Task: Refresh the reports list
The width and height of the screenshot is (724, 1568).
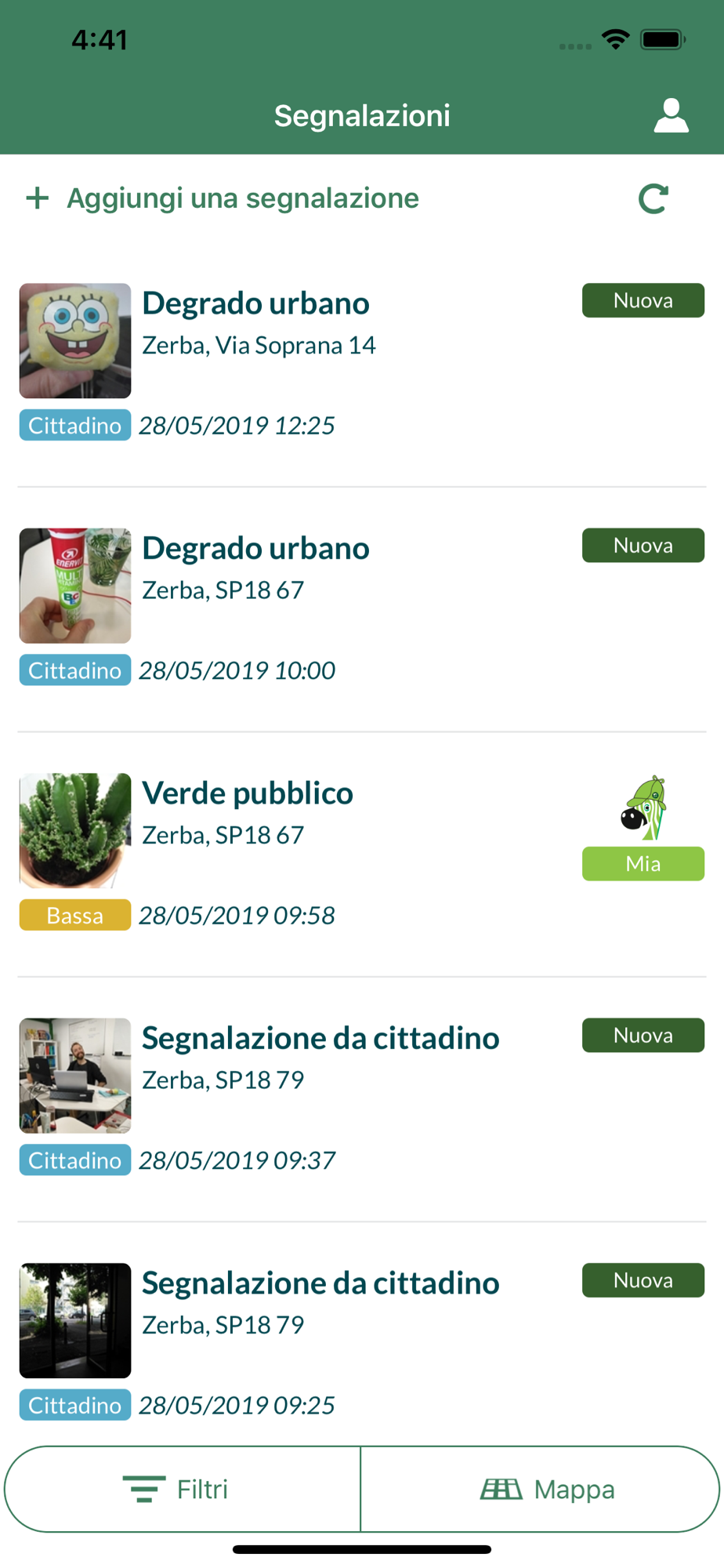Action: coord(653,199)
